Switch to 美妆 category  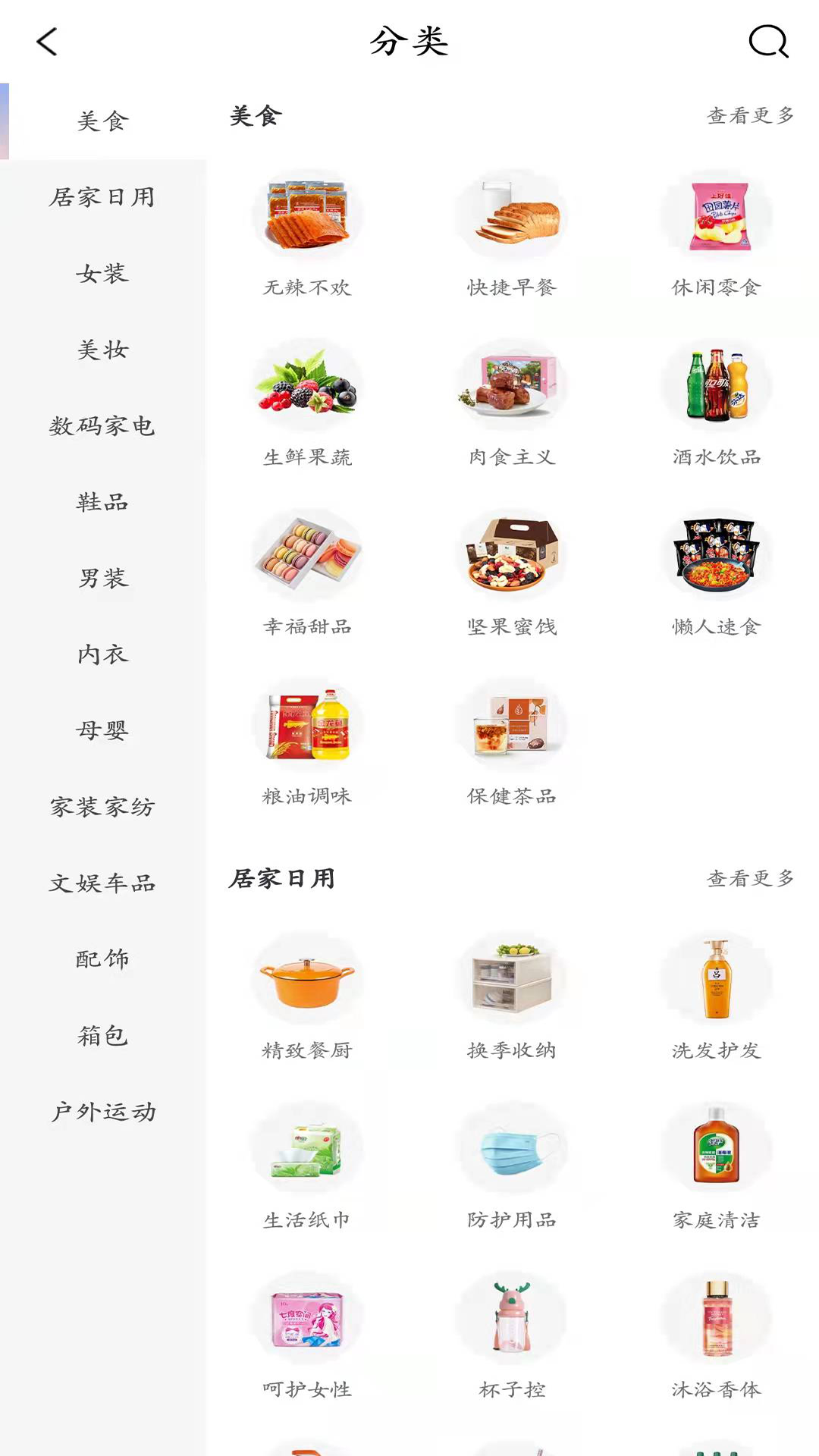102,350
